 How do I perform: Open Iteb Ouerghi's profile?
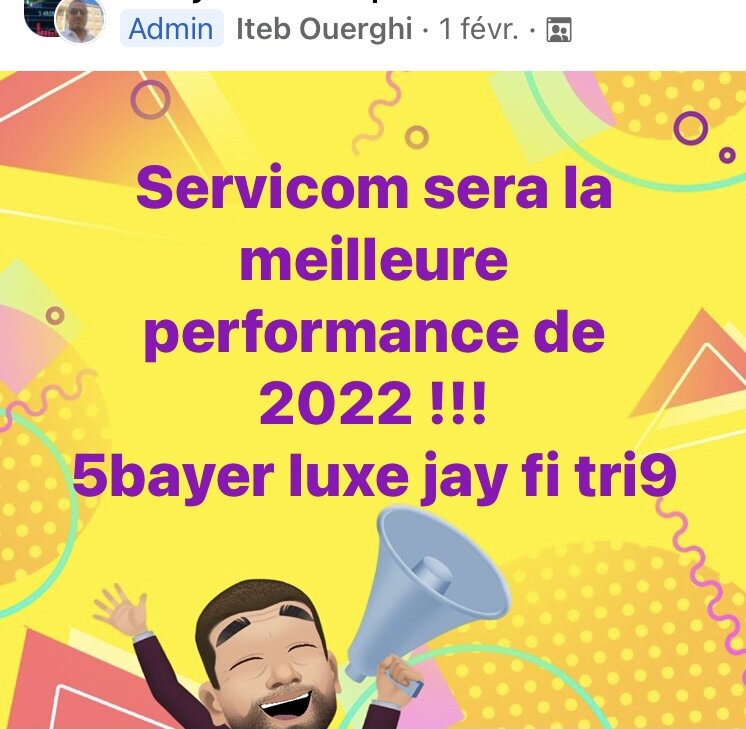[x=323, y=30]
